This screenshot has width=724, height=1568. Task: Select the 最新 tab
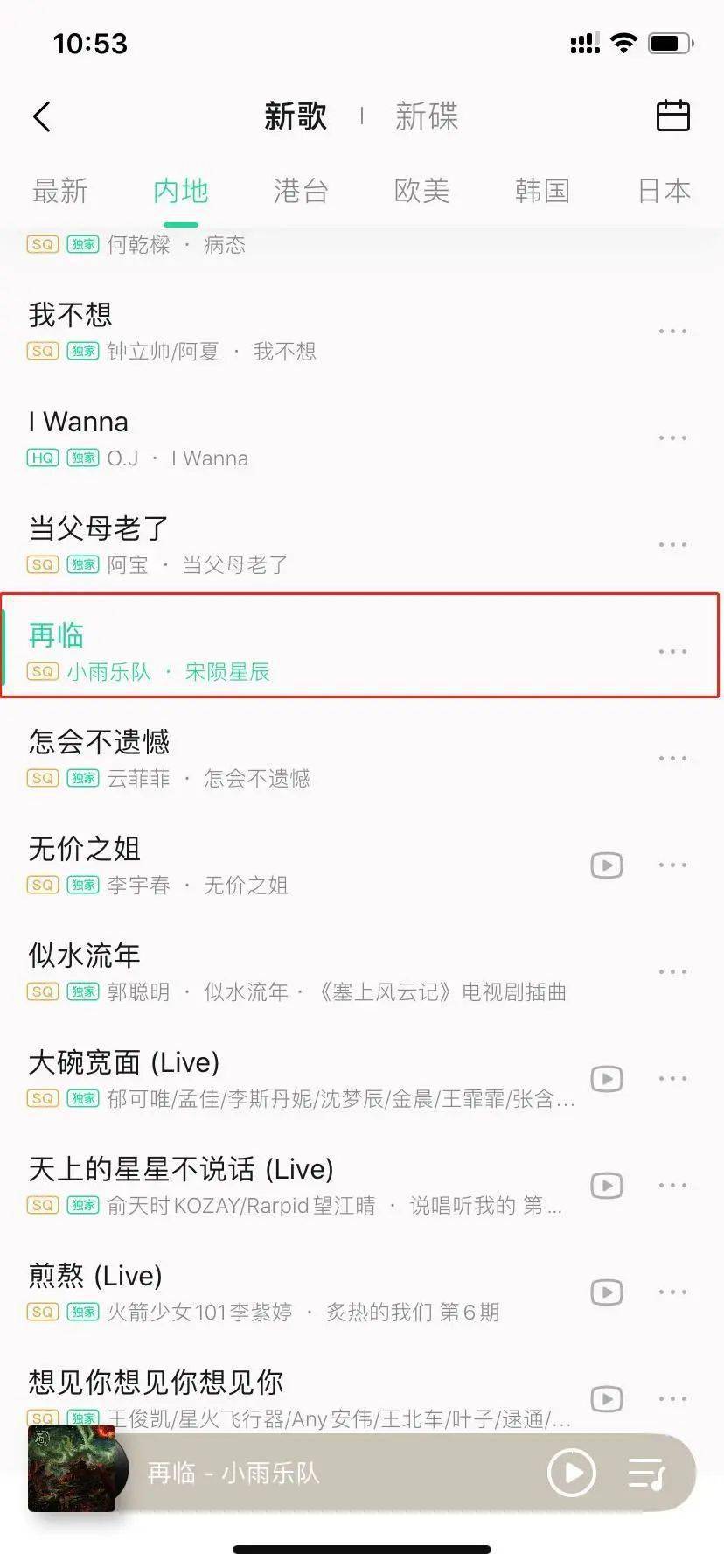[60, 191]
